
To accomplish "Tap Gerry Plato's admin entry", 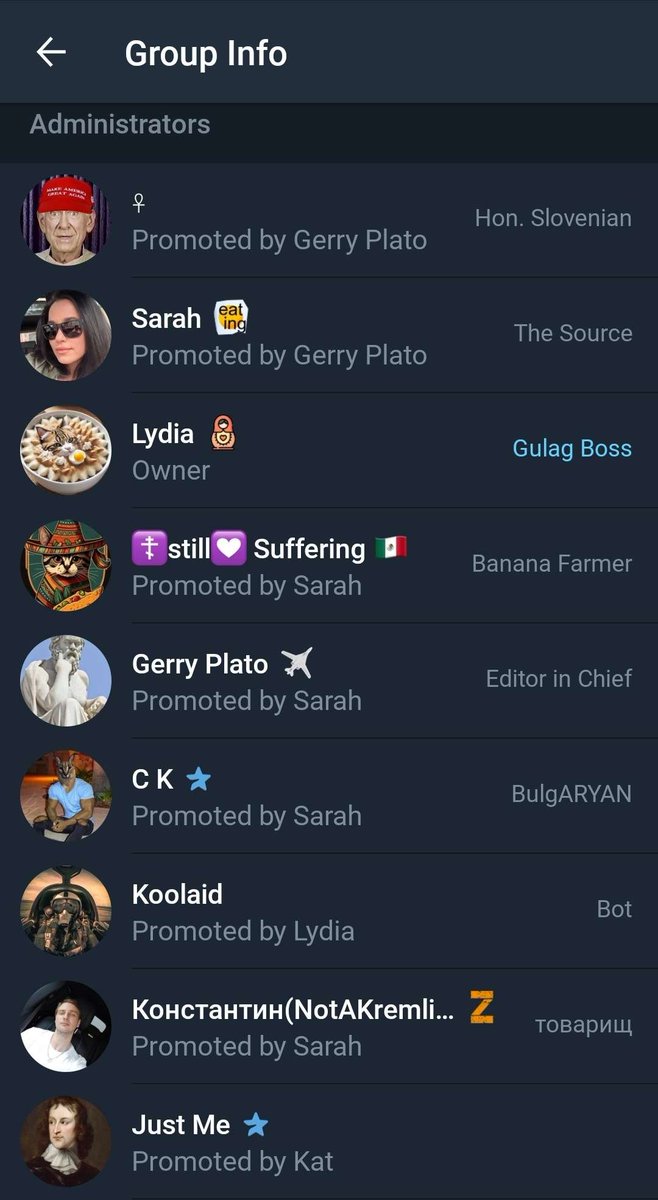I will [x=329, y=681].
